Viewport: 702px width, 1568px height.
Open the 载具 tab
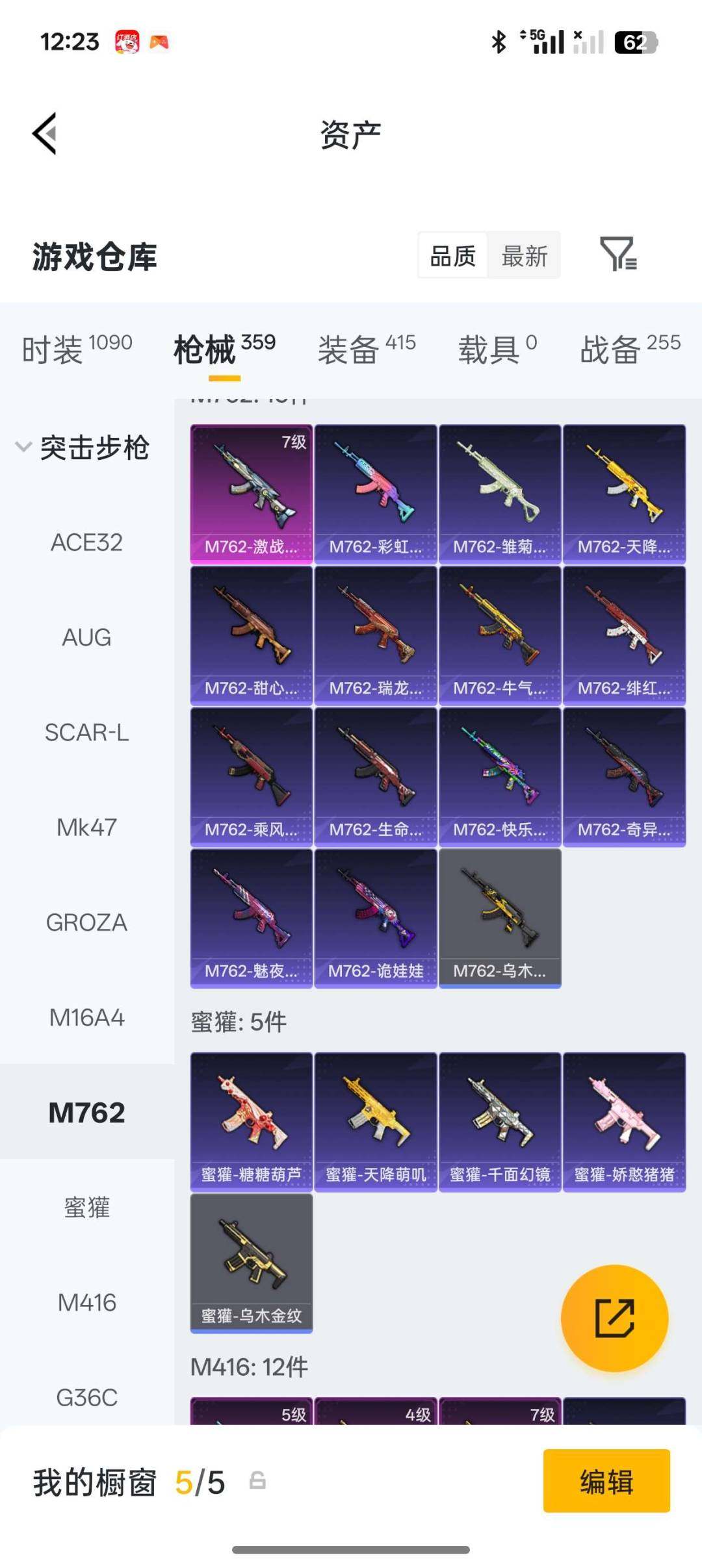[x=497, y=349]
